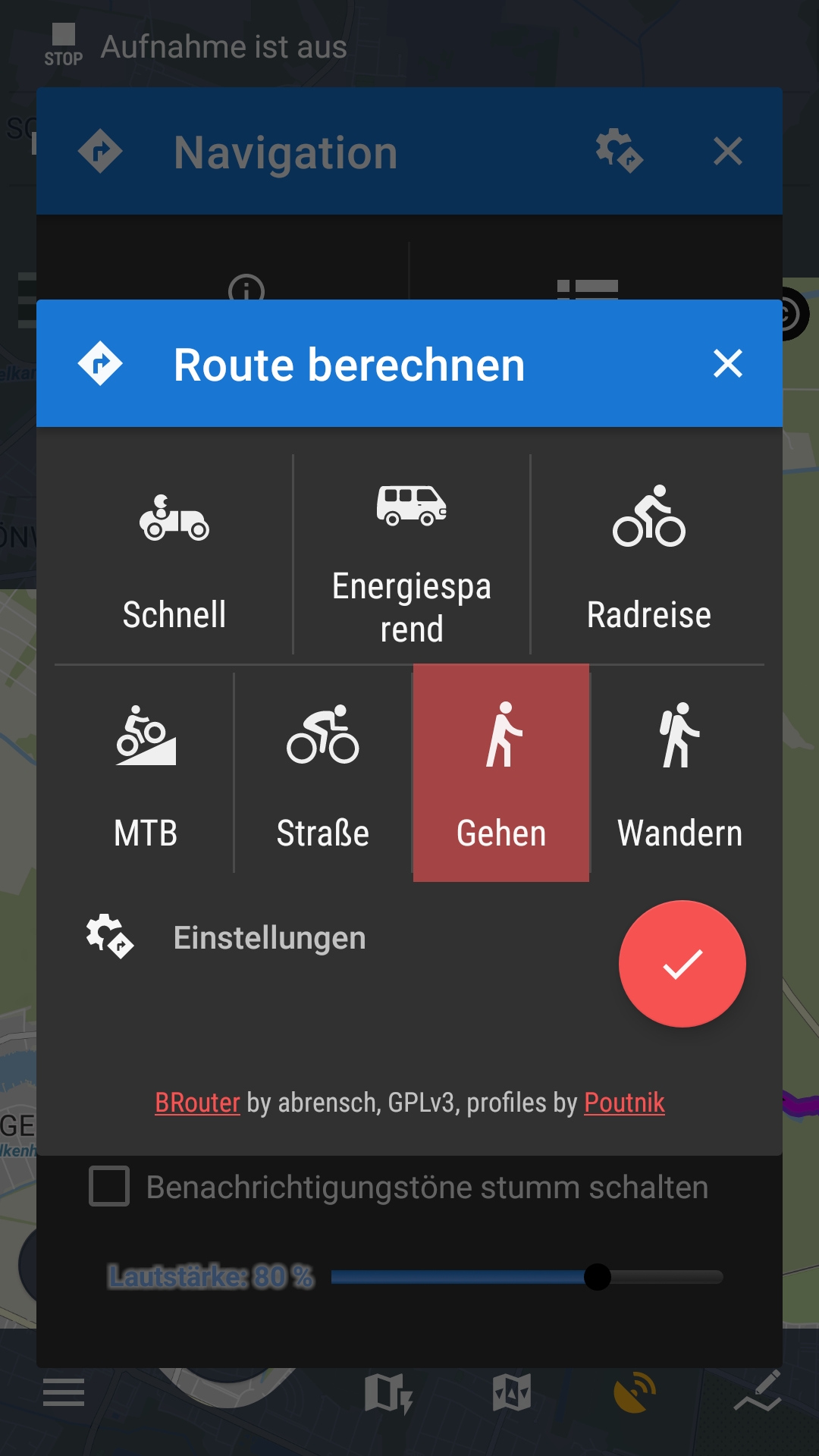
Task: Confirm route with the red checkmark button
Action: (682, 964)
